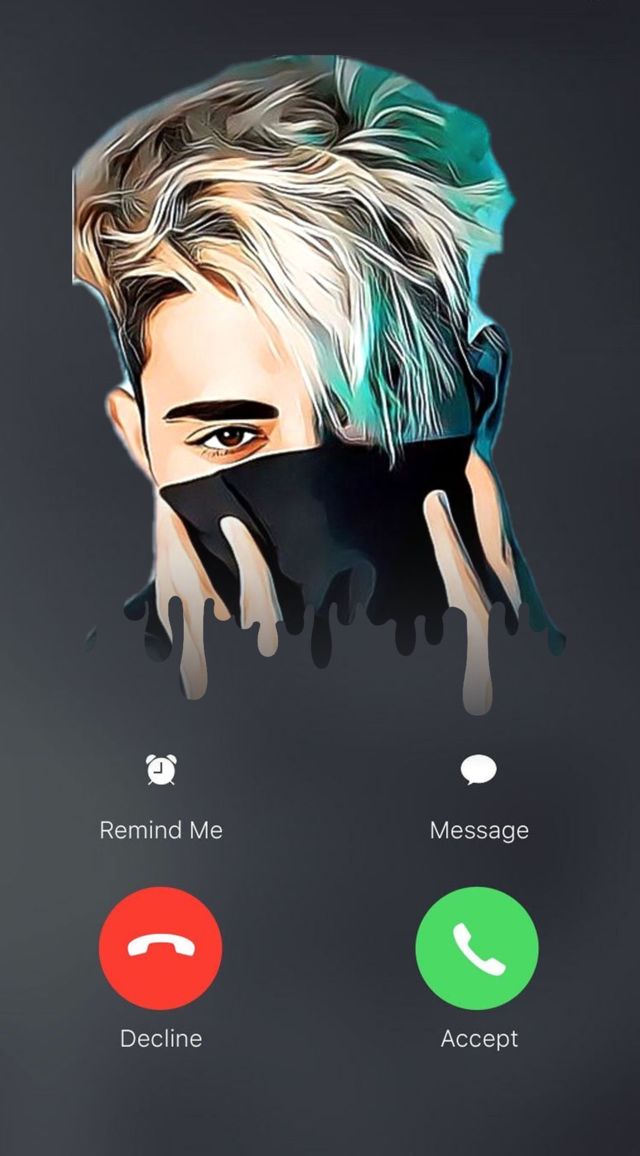Viewport: 640px width, 1156px height.
Task: Decline the incoming call
Action: [x=161, y=948]
